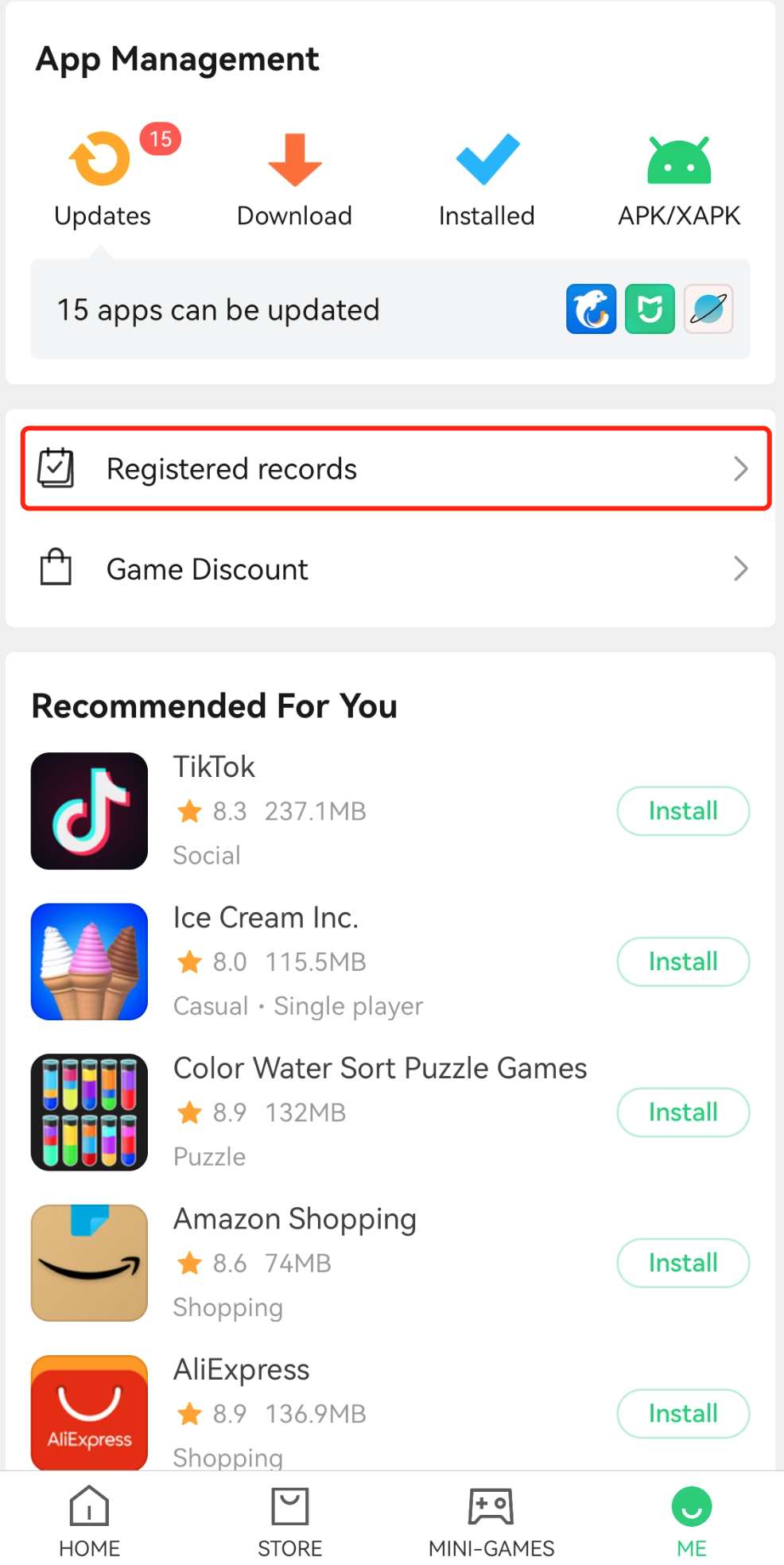Open the ME profile tab
The image size is (784, 1565).
[690, 1519]
